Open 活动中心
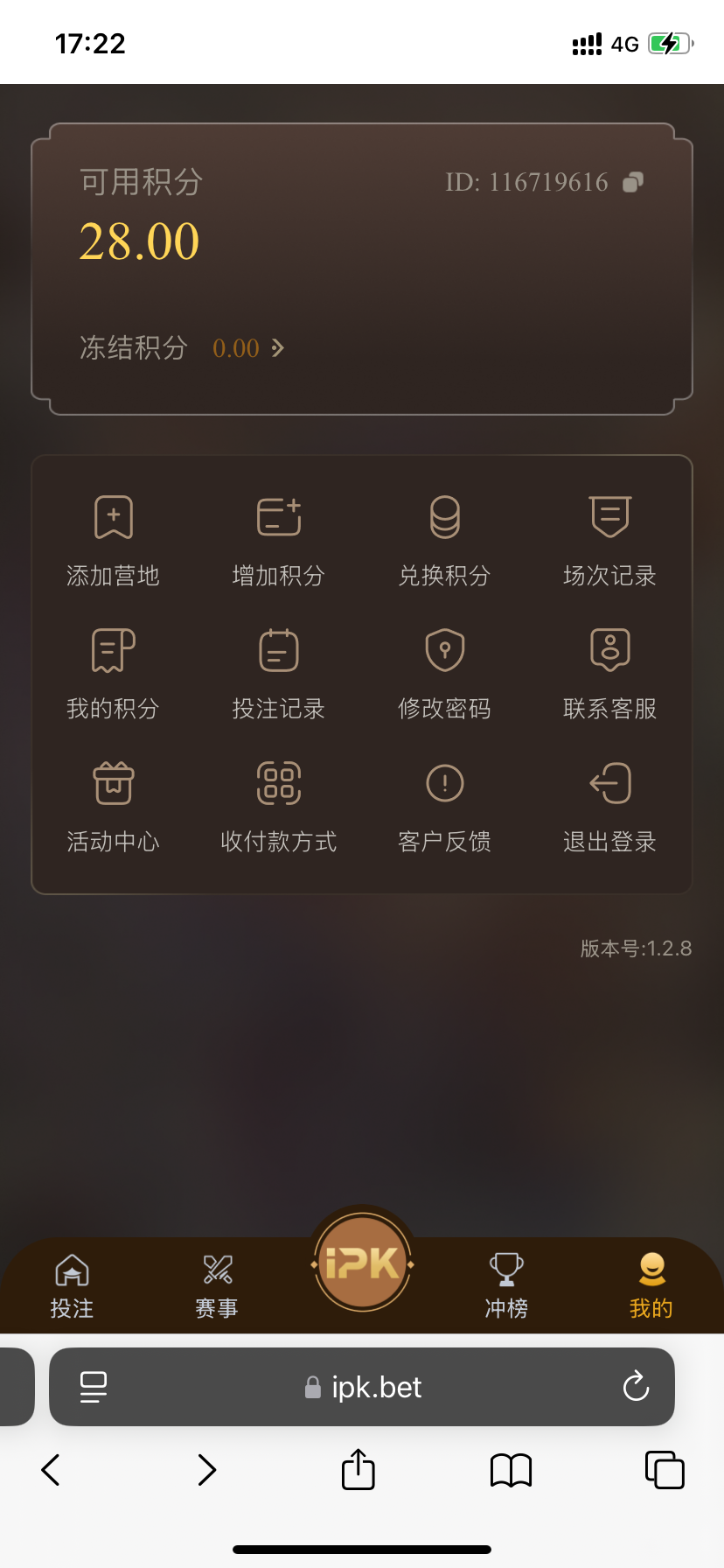 [x=114, y=806]
